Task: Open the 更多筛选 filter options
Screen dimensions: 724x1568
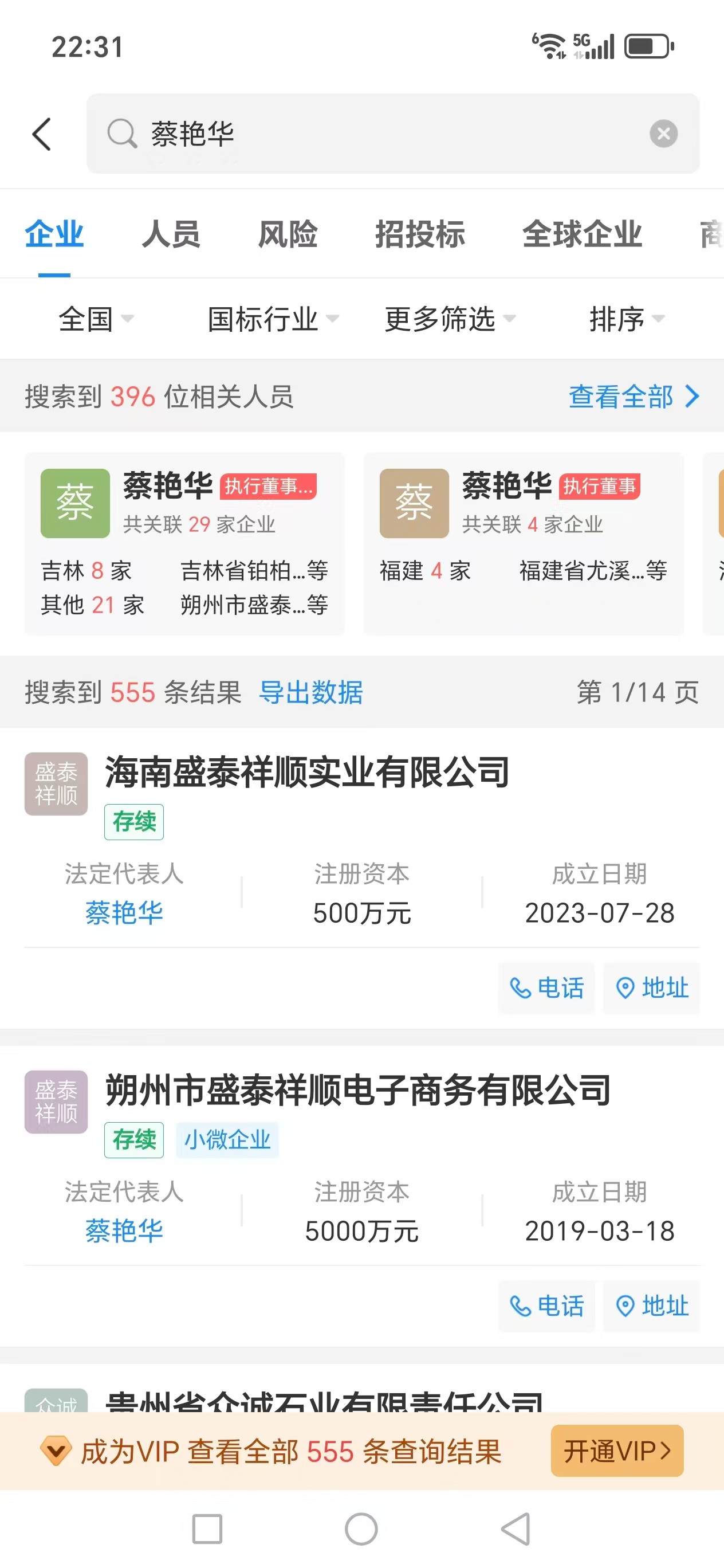Action: (x=450, y=319)
